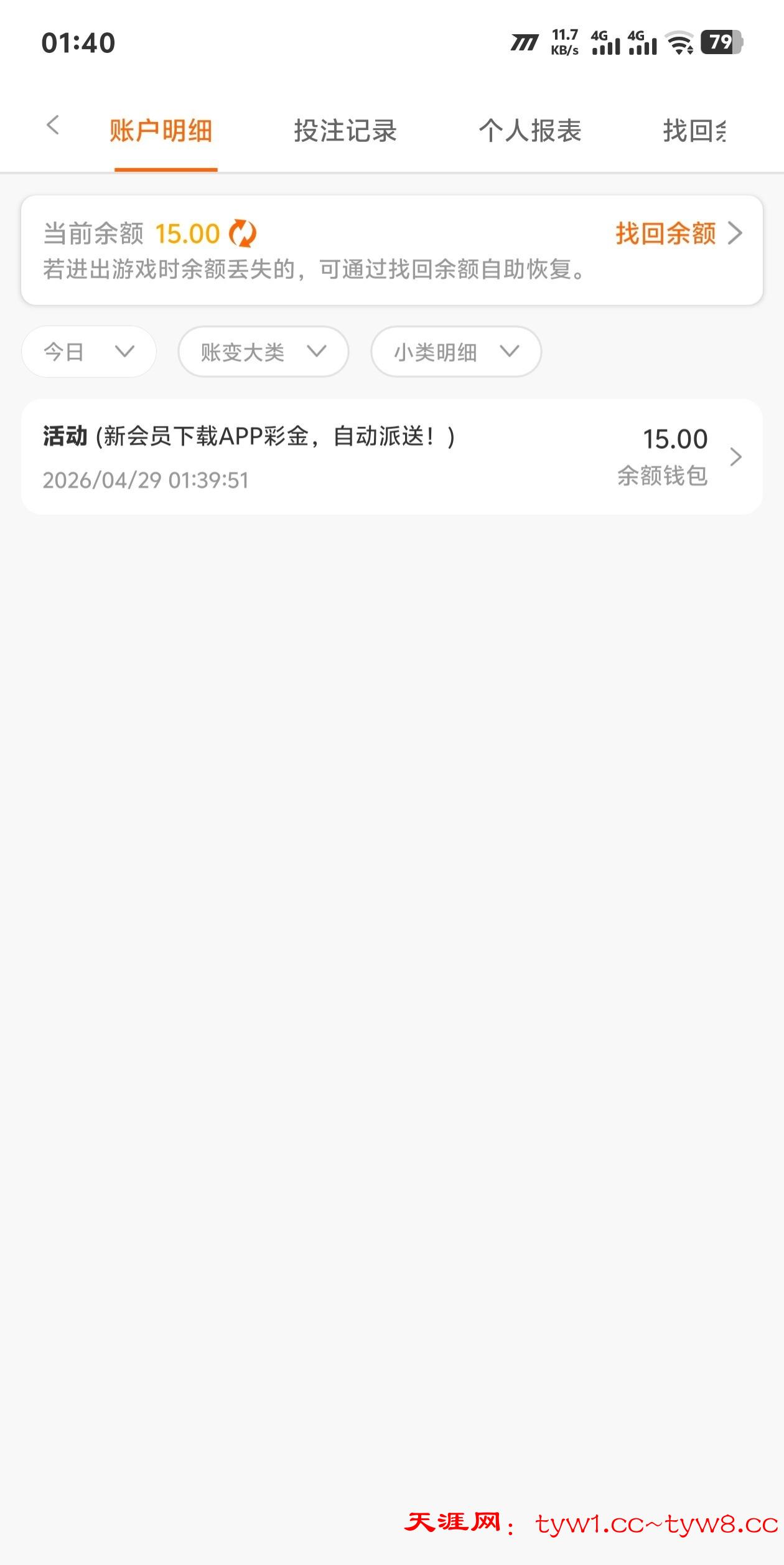Open the 账变大类 filter dropdown
The width and height of the screenshot is (784, 1565).
coord(263,352)
